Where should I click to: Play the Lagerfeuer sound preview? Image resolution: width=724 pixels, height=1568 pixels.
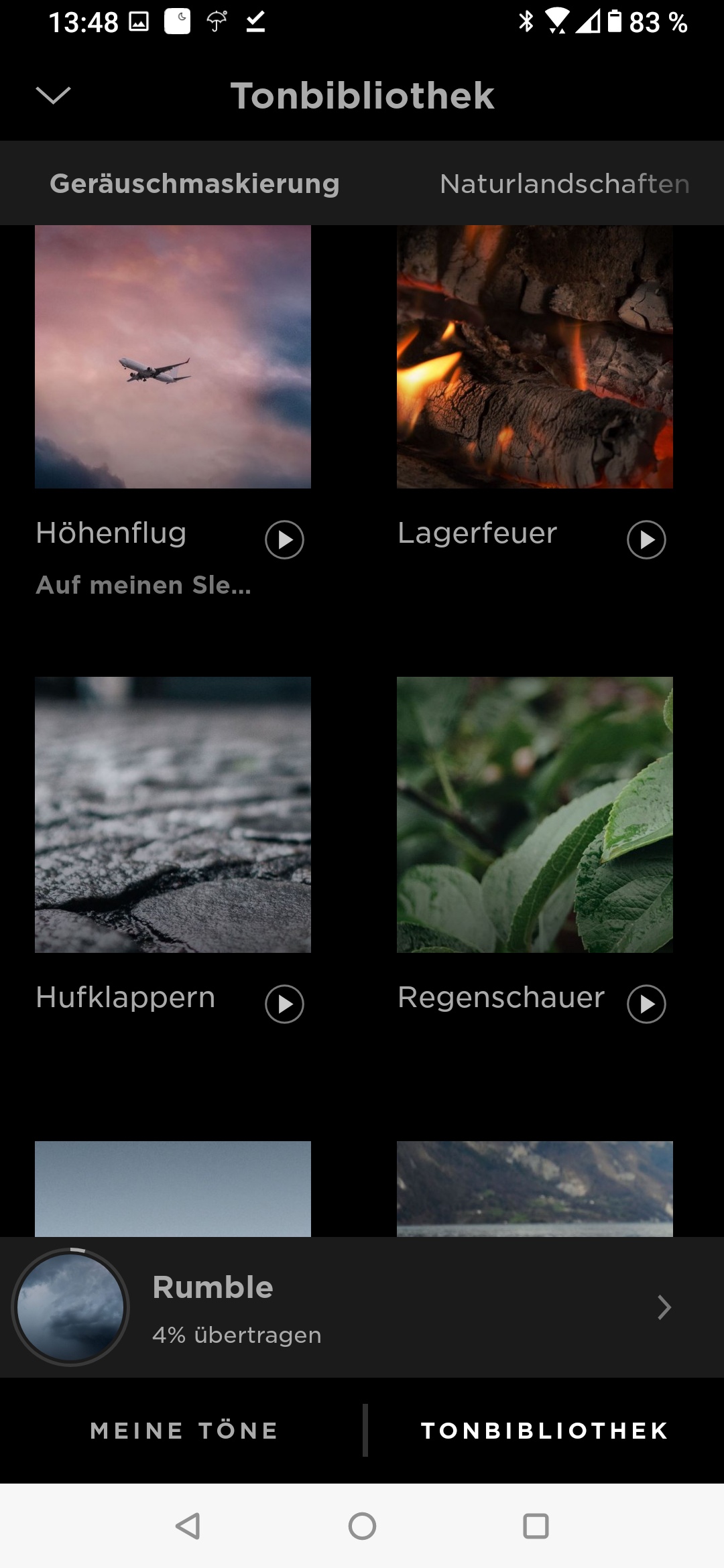(x=646, y=539)
